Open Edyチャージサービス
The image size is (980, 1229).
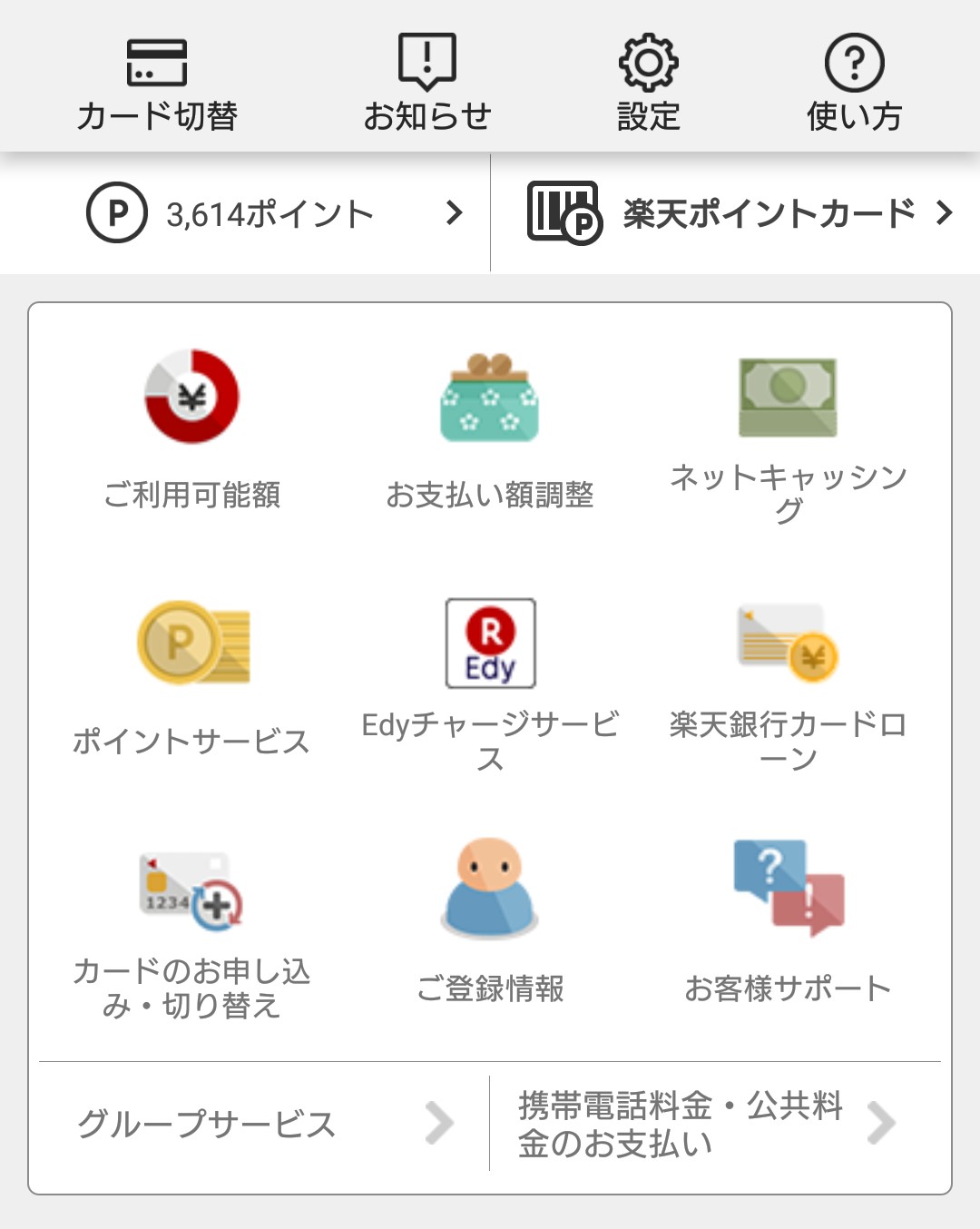tap(490, 683)
